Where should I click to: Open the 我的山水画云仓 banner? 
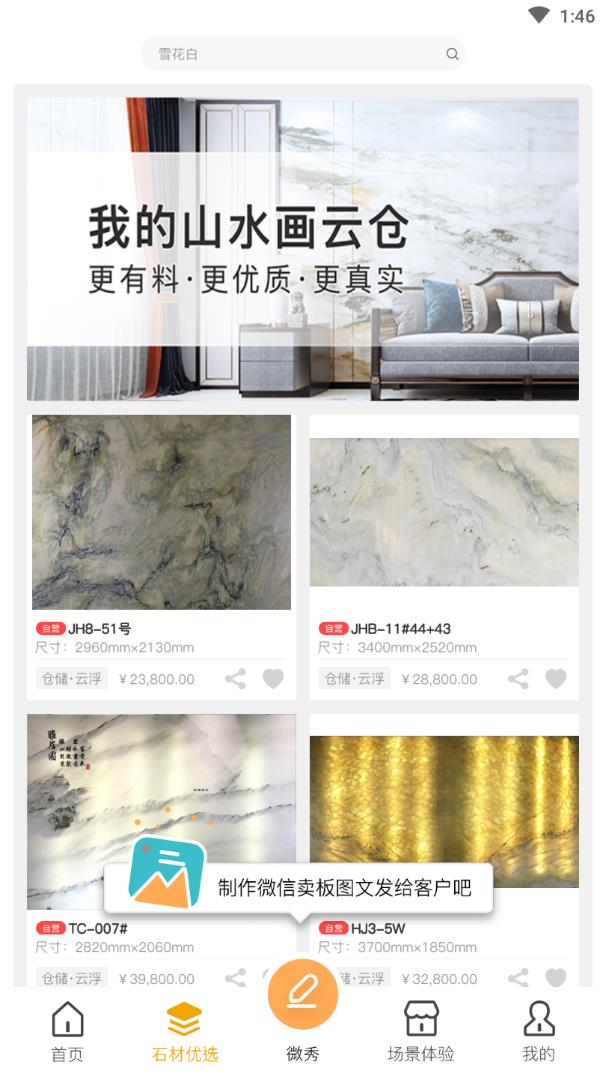pyautogui.click(x=302, y=249)
